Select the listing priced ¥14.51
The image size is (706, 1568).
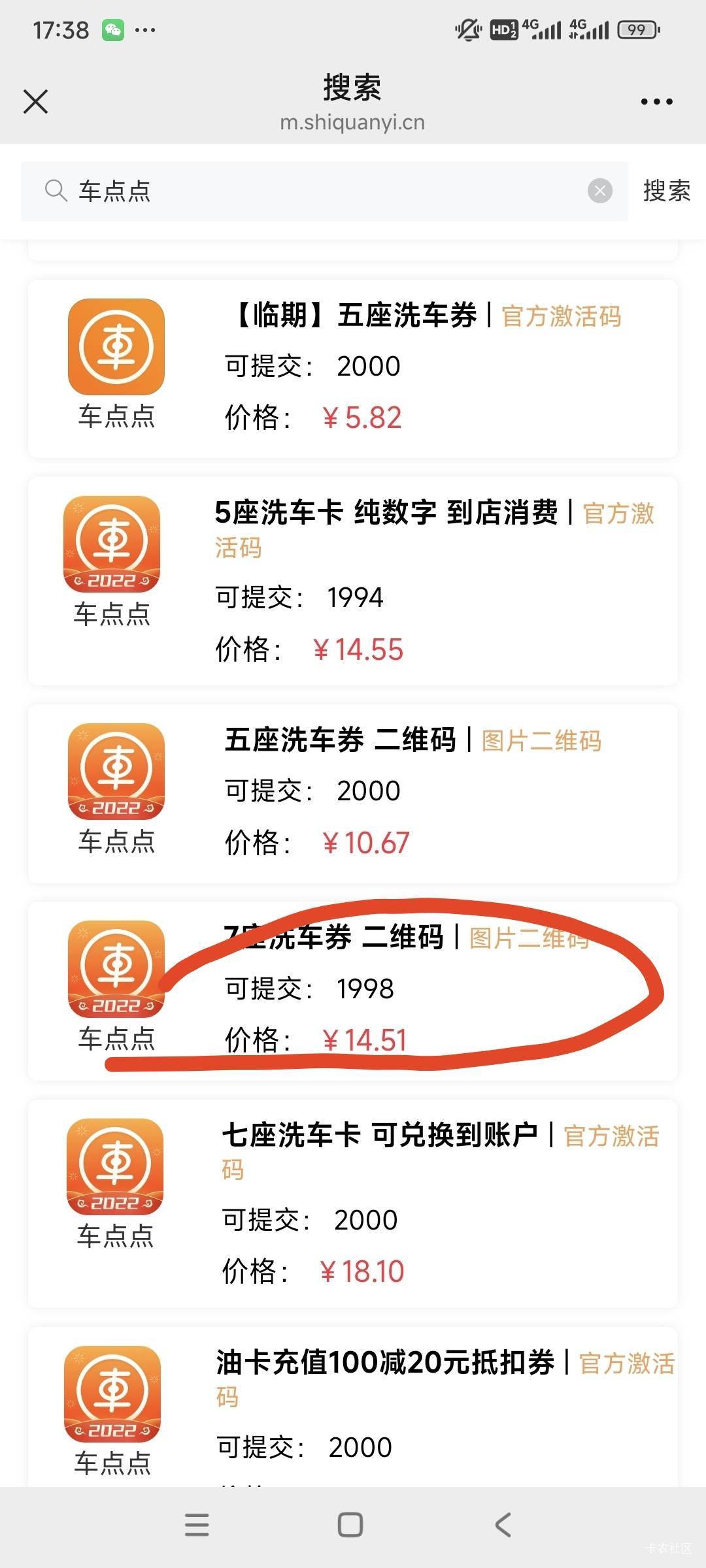point(352,990)
